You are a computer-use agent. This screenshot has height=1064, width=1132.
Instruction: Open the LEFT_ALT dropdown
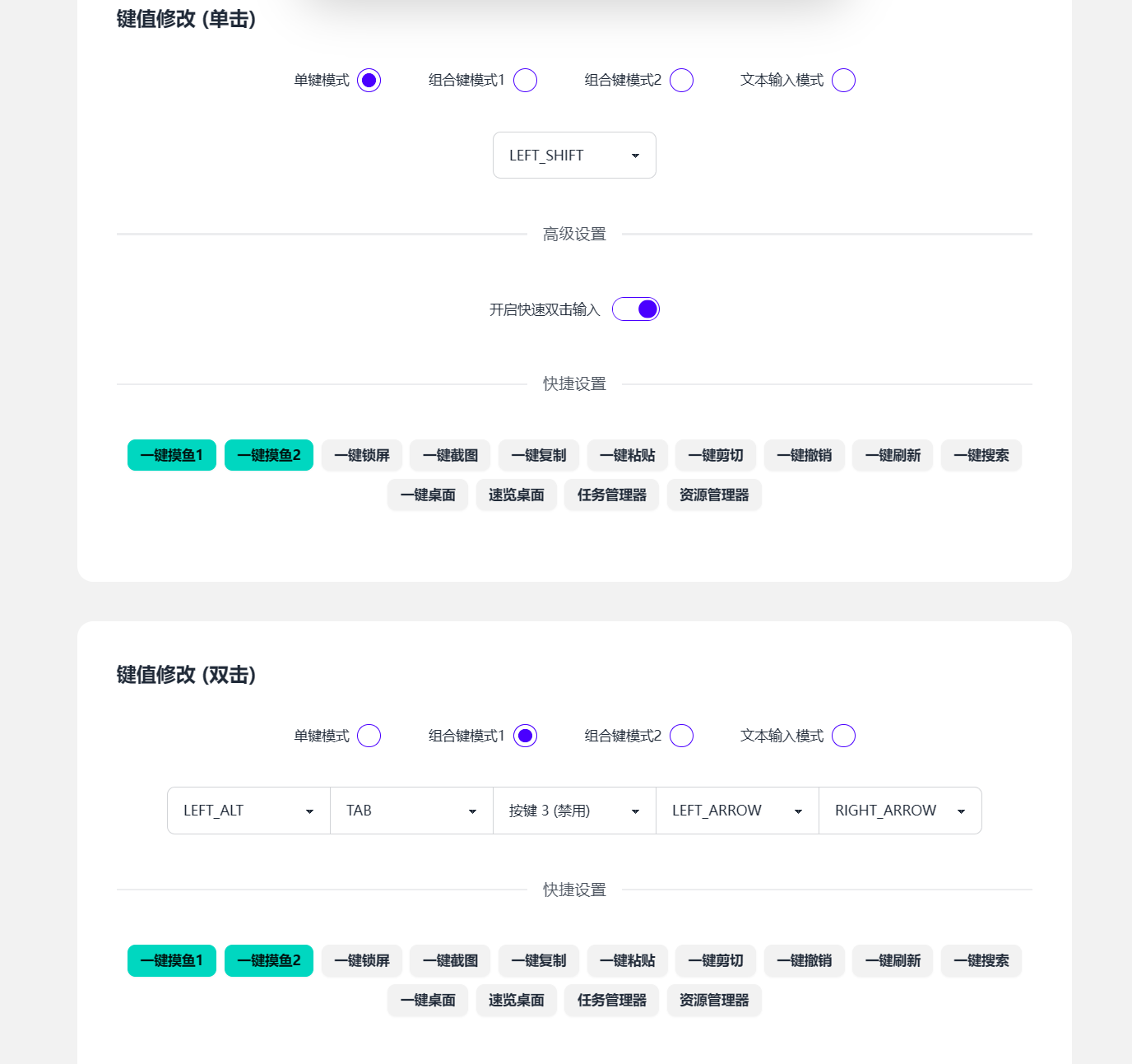coord(248,811)
